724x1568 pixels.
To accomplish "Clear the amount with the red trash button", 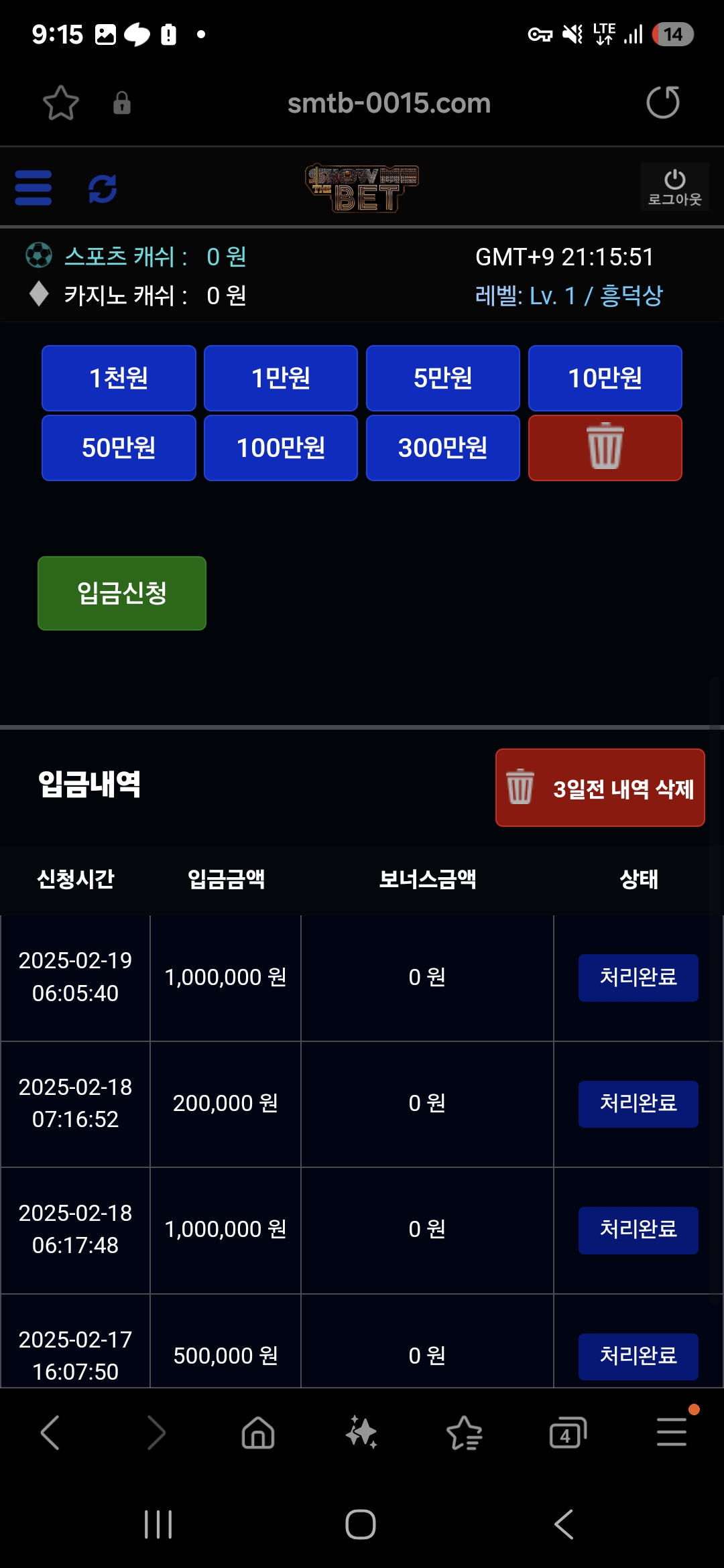I will click(605, 448).
